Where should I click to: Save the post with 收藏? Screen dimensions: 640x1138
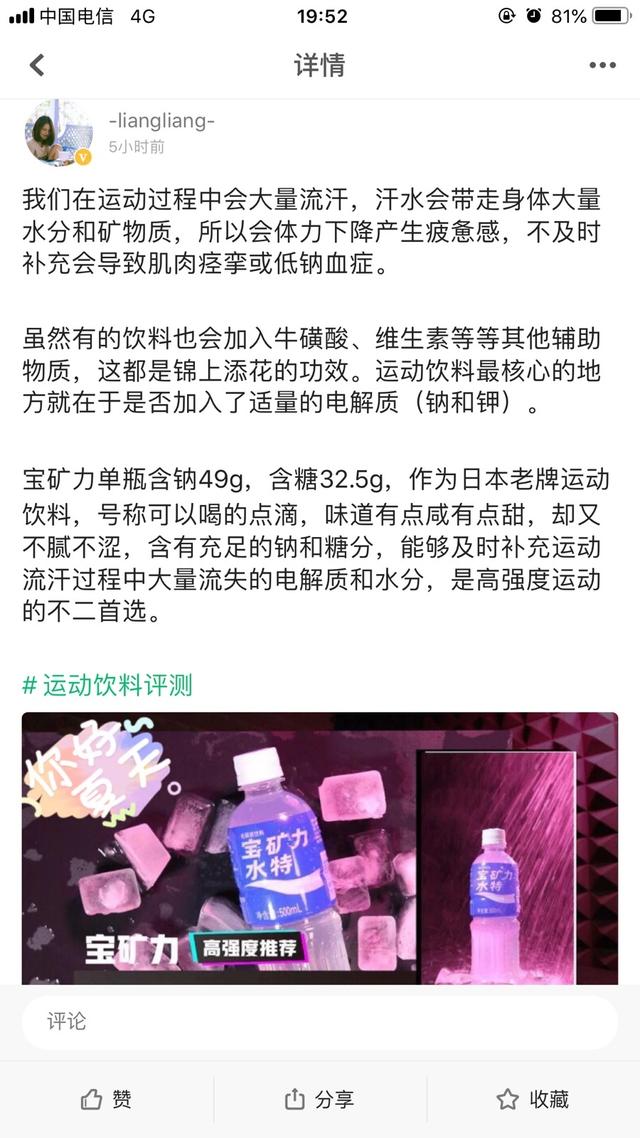(533, 1099)
